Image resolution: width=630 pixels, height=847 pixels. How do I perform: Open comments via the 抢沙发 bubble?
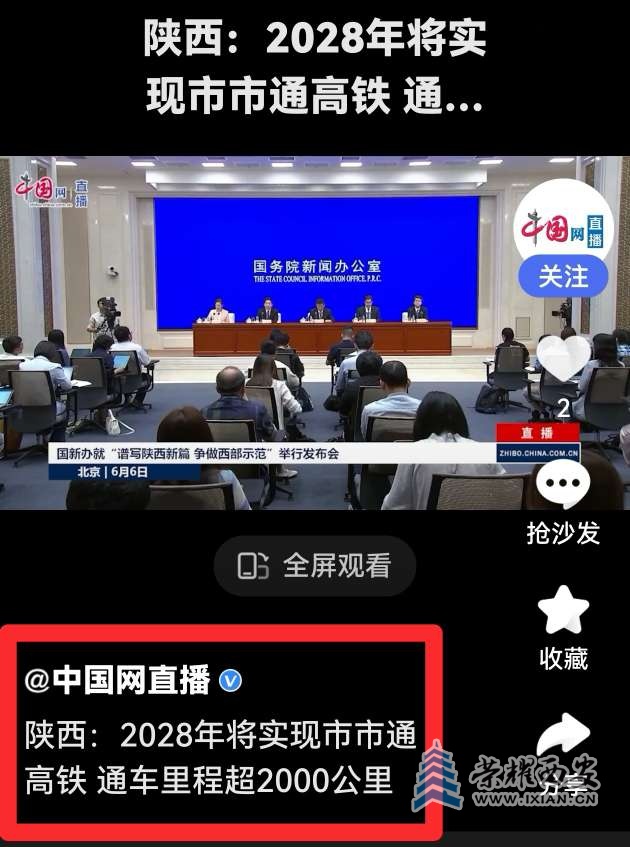(x=563, y=484)
